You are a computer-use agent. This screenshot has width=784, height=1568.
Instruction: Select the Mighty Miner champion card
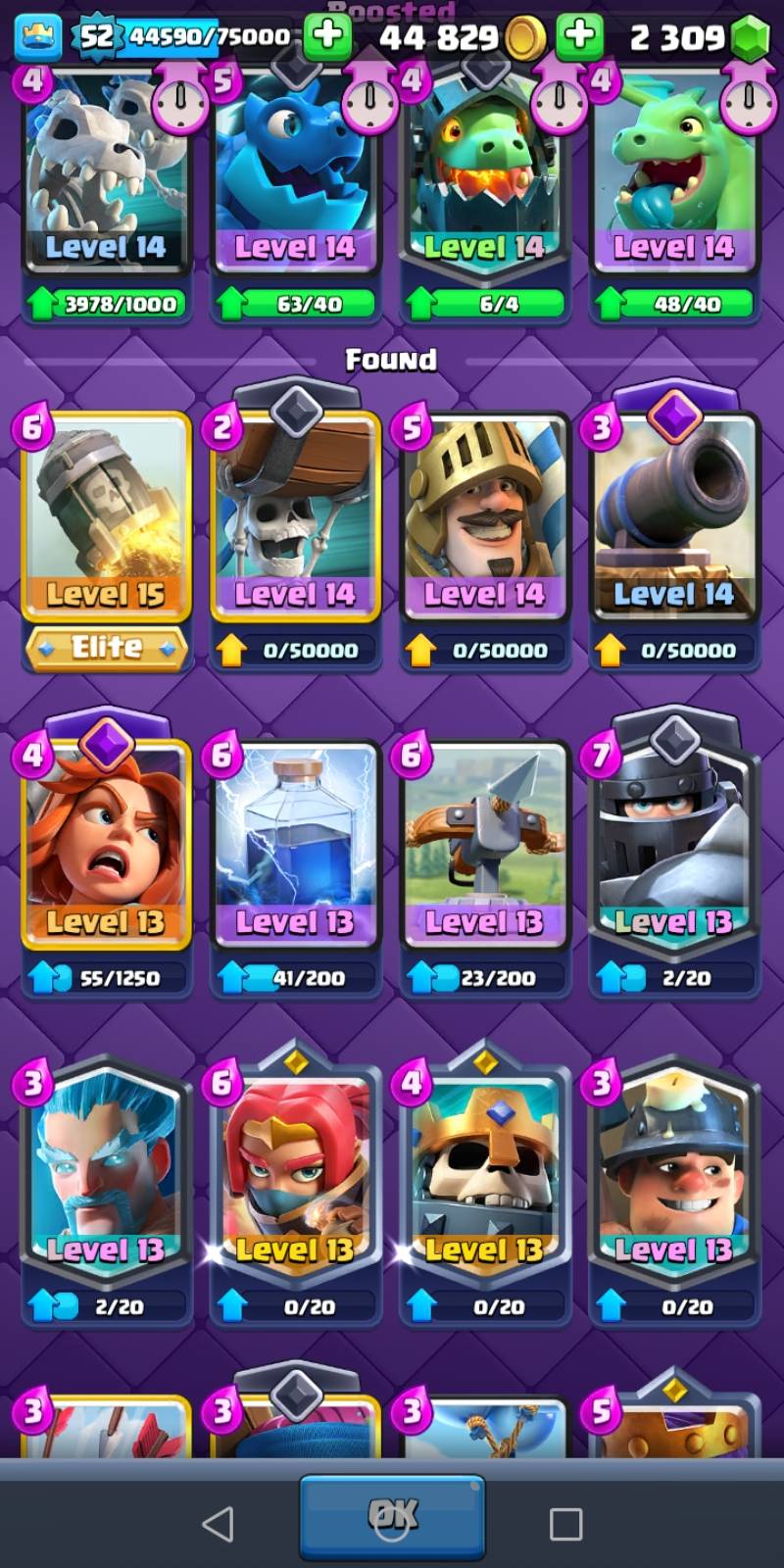tap(673, 1176)
